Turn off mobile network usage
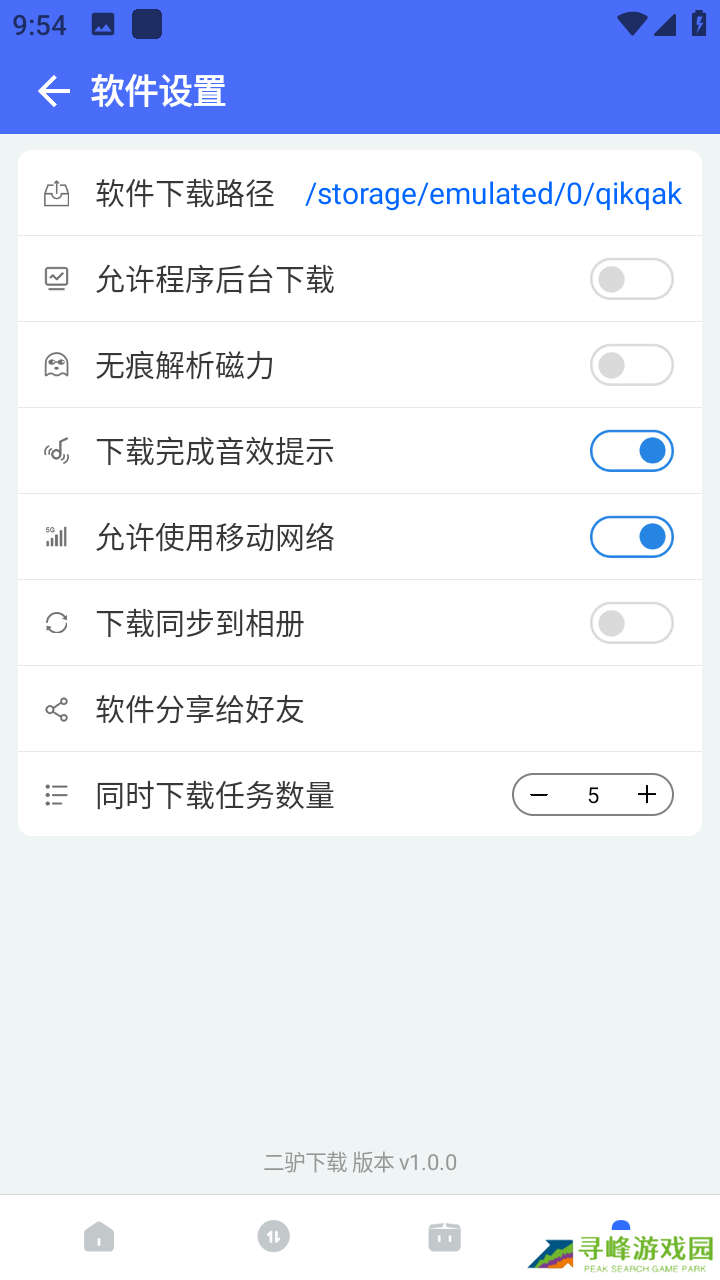The image size is (720, 1280). pos(631,538)
